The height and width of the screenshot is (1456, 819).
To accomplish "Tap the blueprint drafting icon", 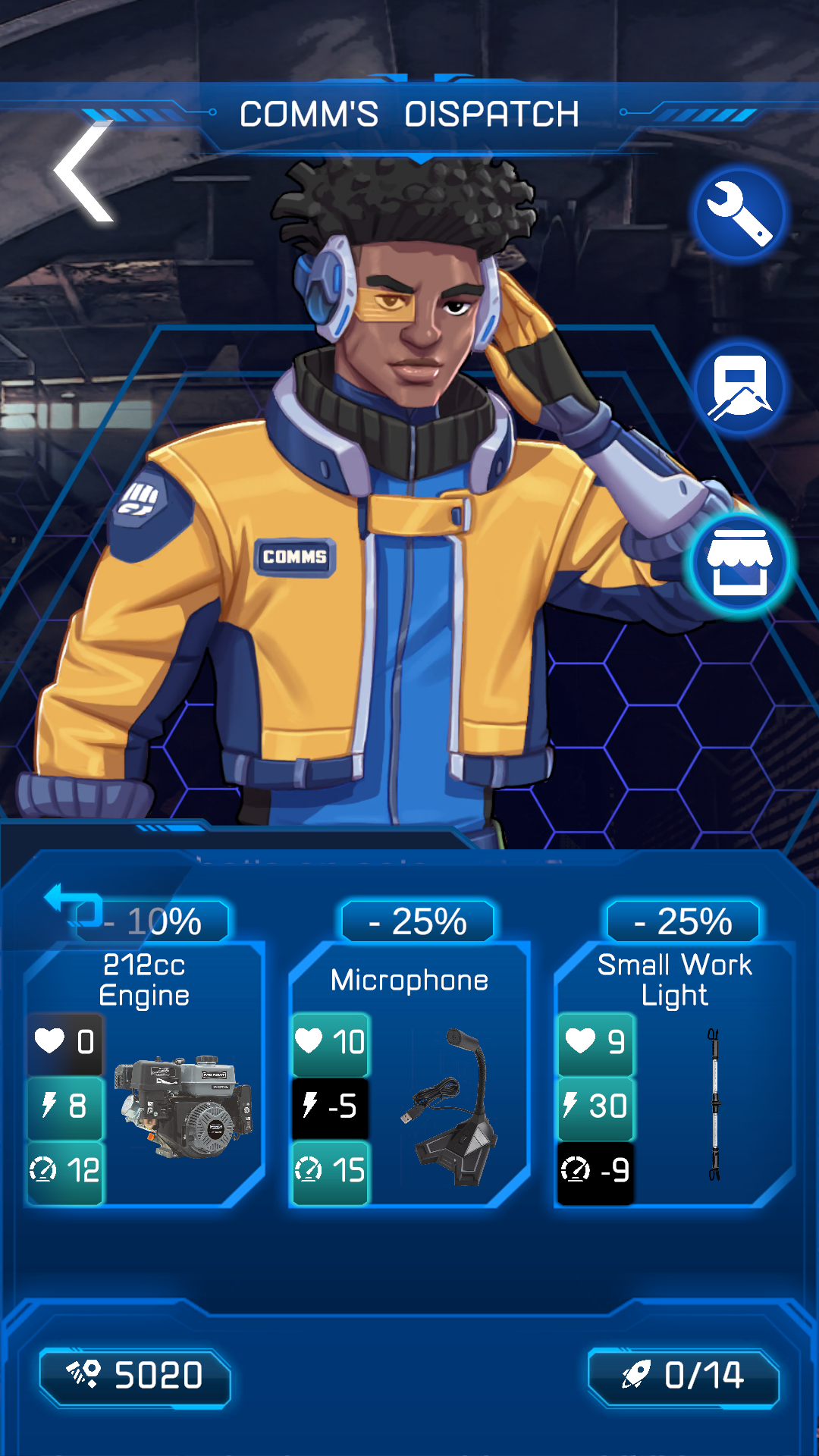I will tap(739, 388).
